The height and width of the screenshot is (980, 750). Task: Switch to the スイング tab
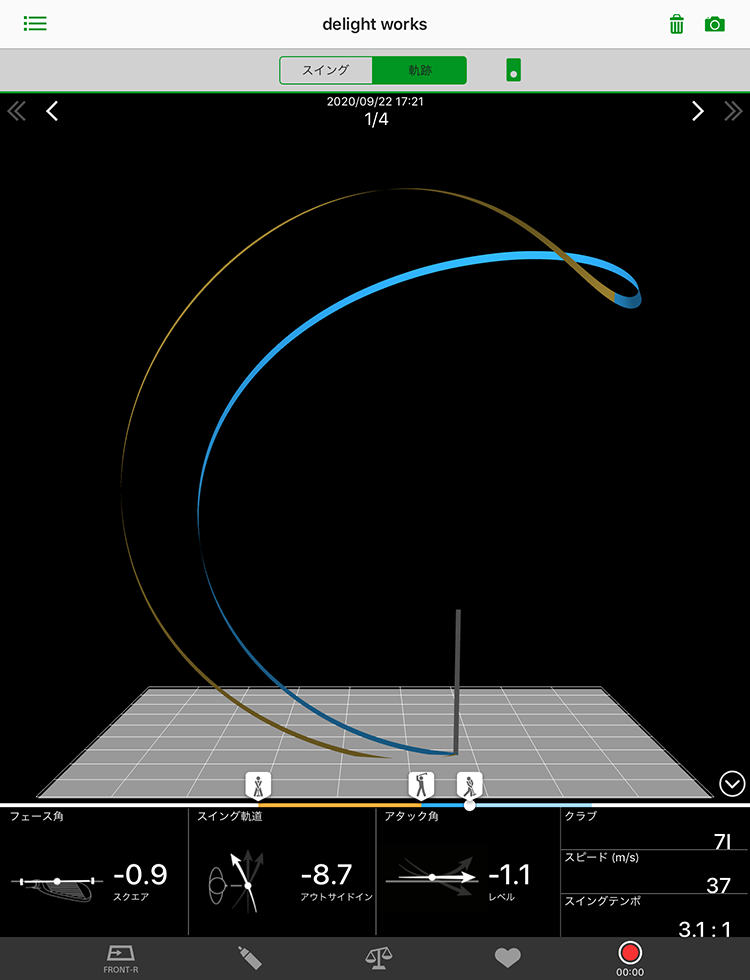pos(326,70)
